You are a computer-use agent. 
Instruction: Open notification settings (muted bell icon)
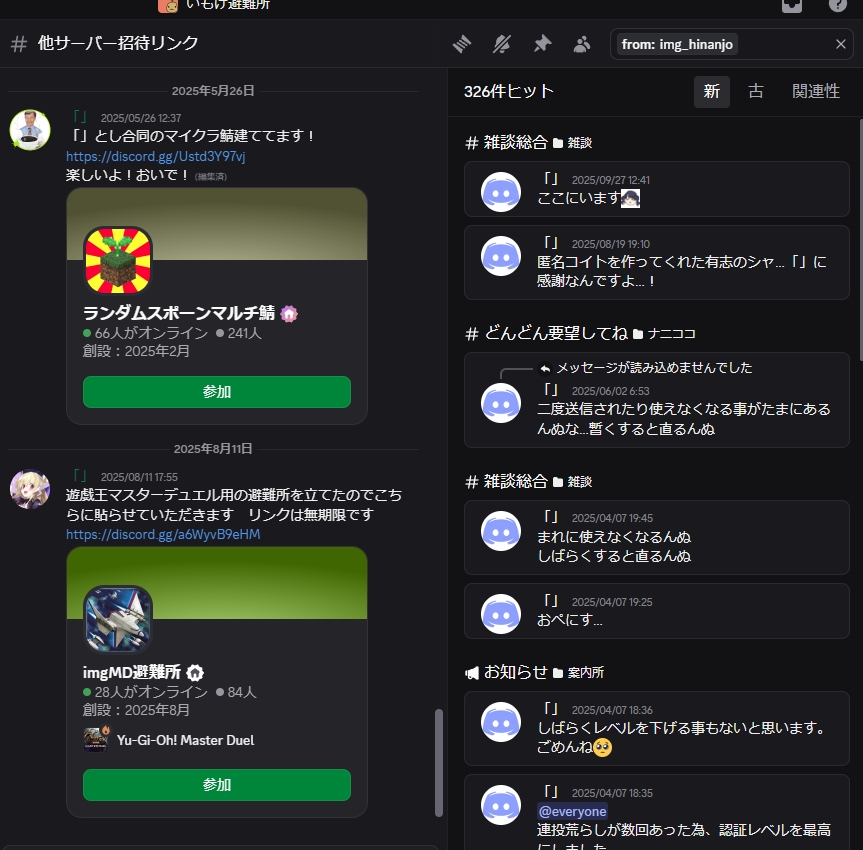tap(502, 44)
